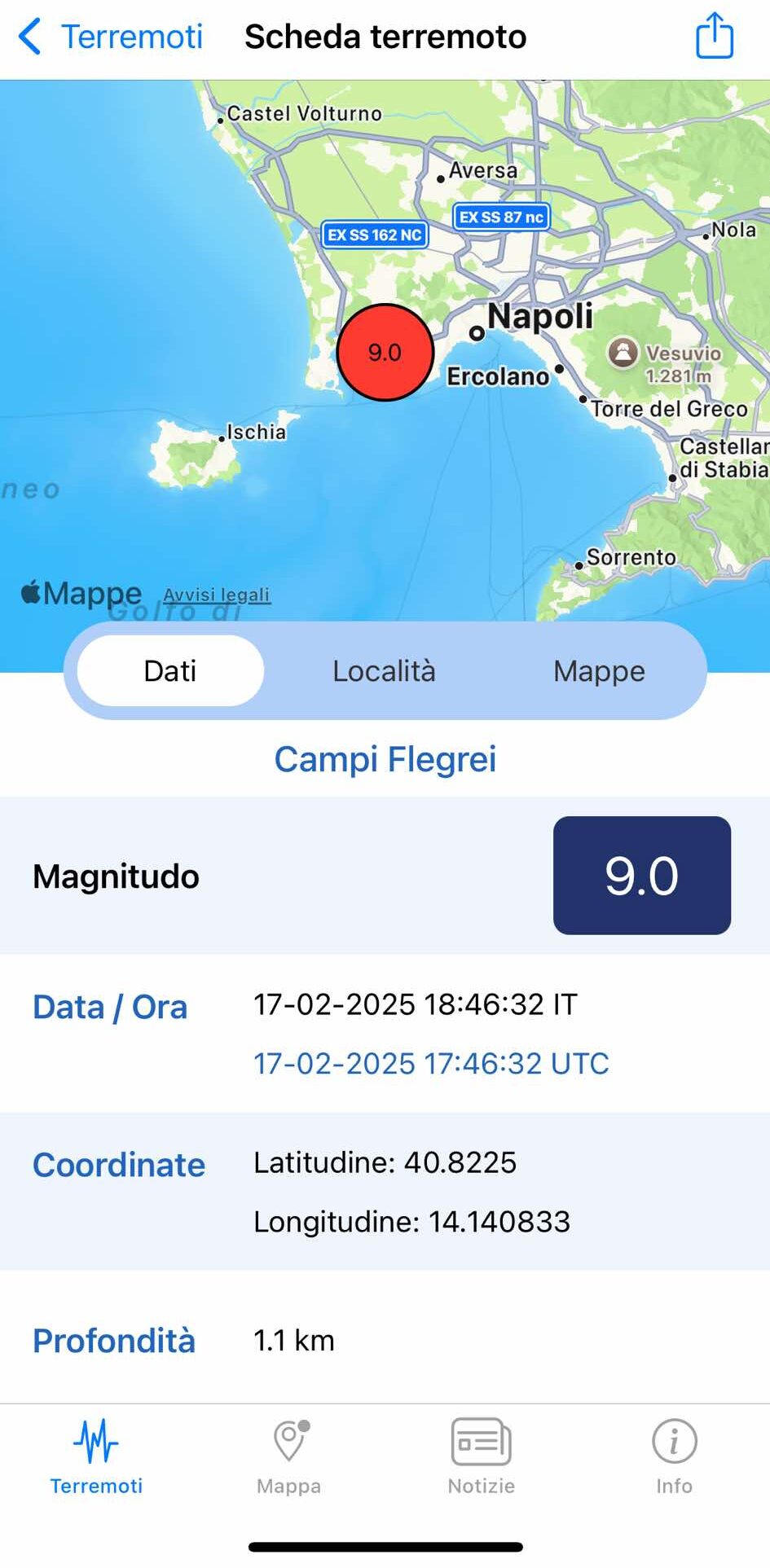Go back to the Terremoti list
Image resolution: width=770 pixels, height=1568 pixels.
tap(110, 37)
